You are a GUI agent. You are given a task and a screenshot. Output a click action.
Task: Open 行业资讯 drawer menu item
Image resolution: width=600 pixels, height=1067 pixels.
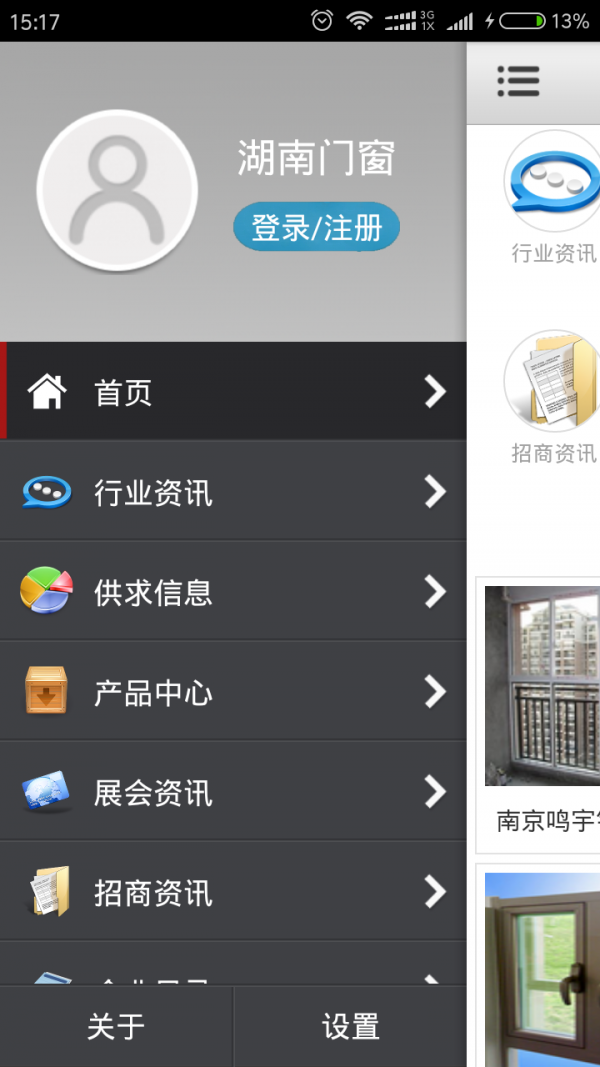[233, 492]
